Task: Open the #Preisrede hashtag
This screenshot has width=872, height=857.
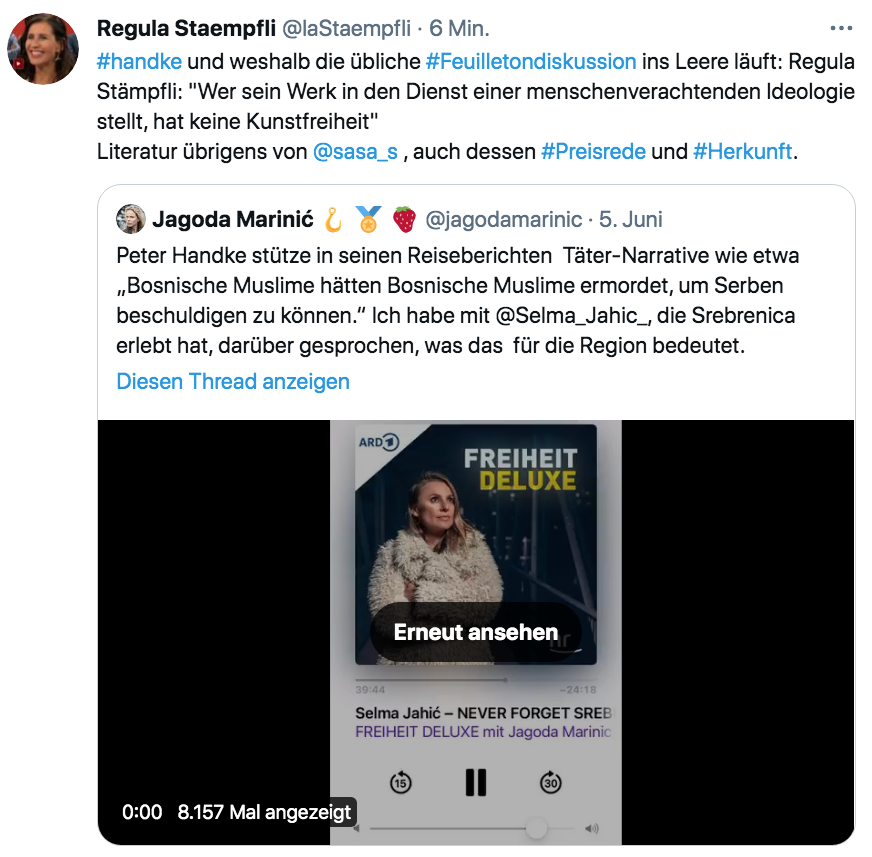Action: (593, 152)
